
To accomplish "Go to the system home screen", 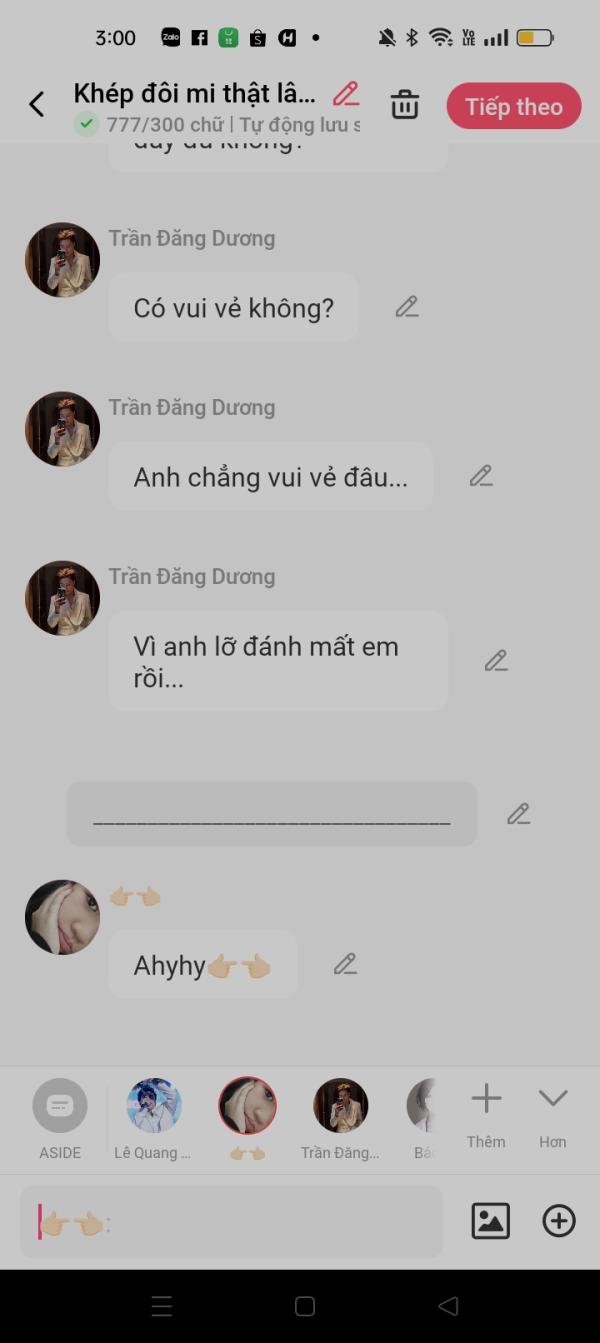I will click(305, 1306).
